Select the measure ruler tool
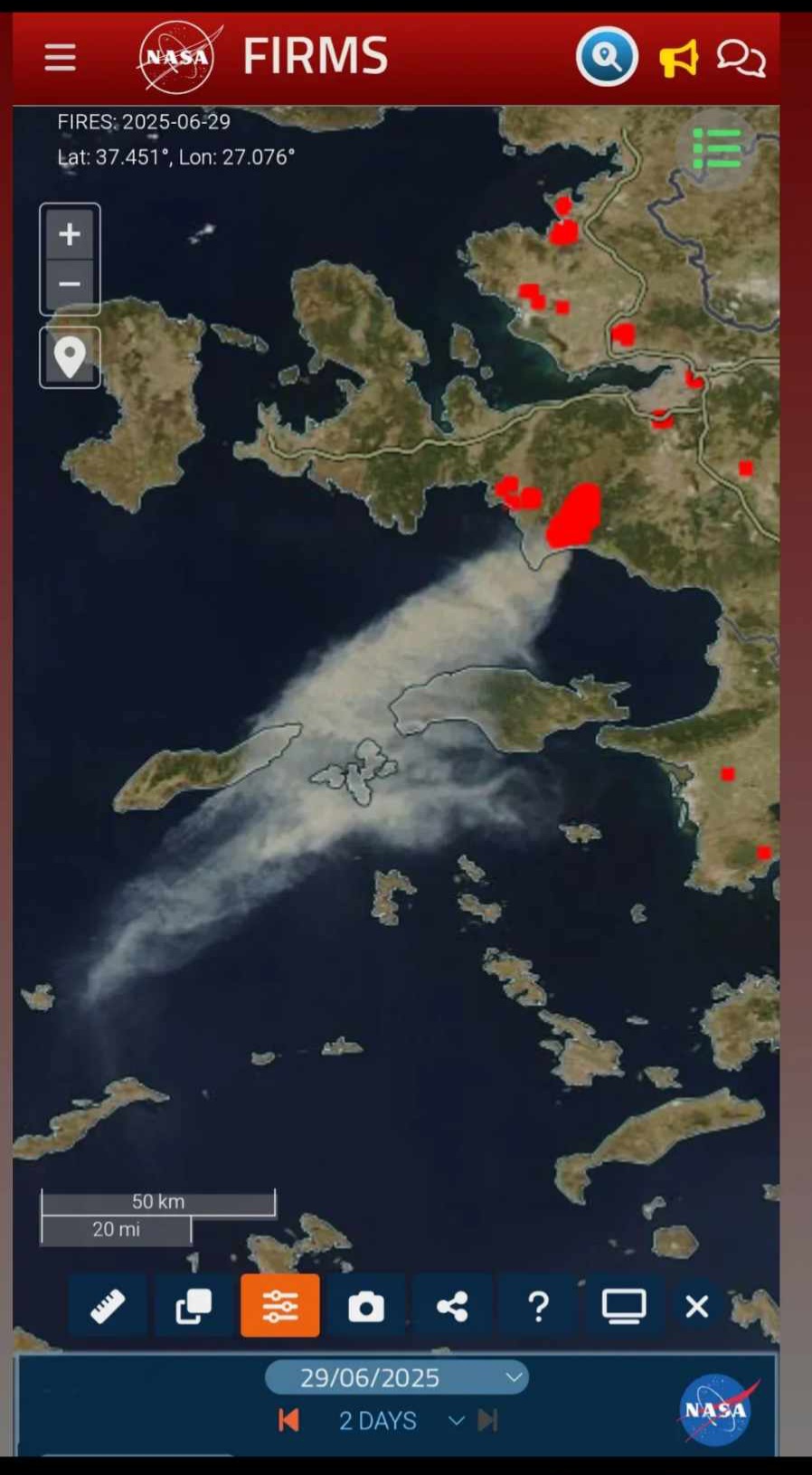This screenshot has width=812, height=1475. [108, 1306]
